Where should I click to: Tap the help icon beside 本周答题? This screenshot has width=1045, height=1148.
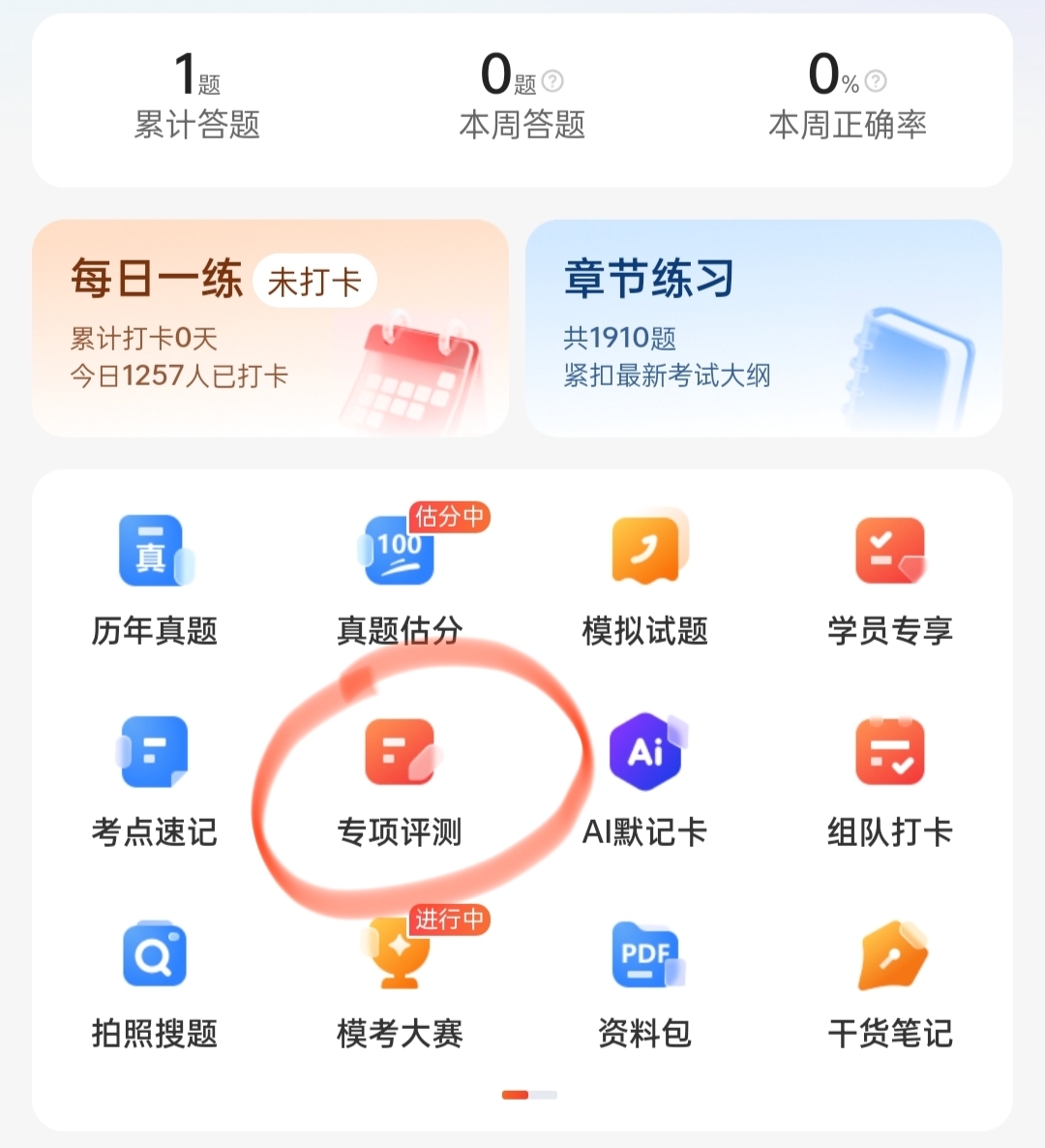[552, 81]
